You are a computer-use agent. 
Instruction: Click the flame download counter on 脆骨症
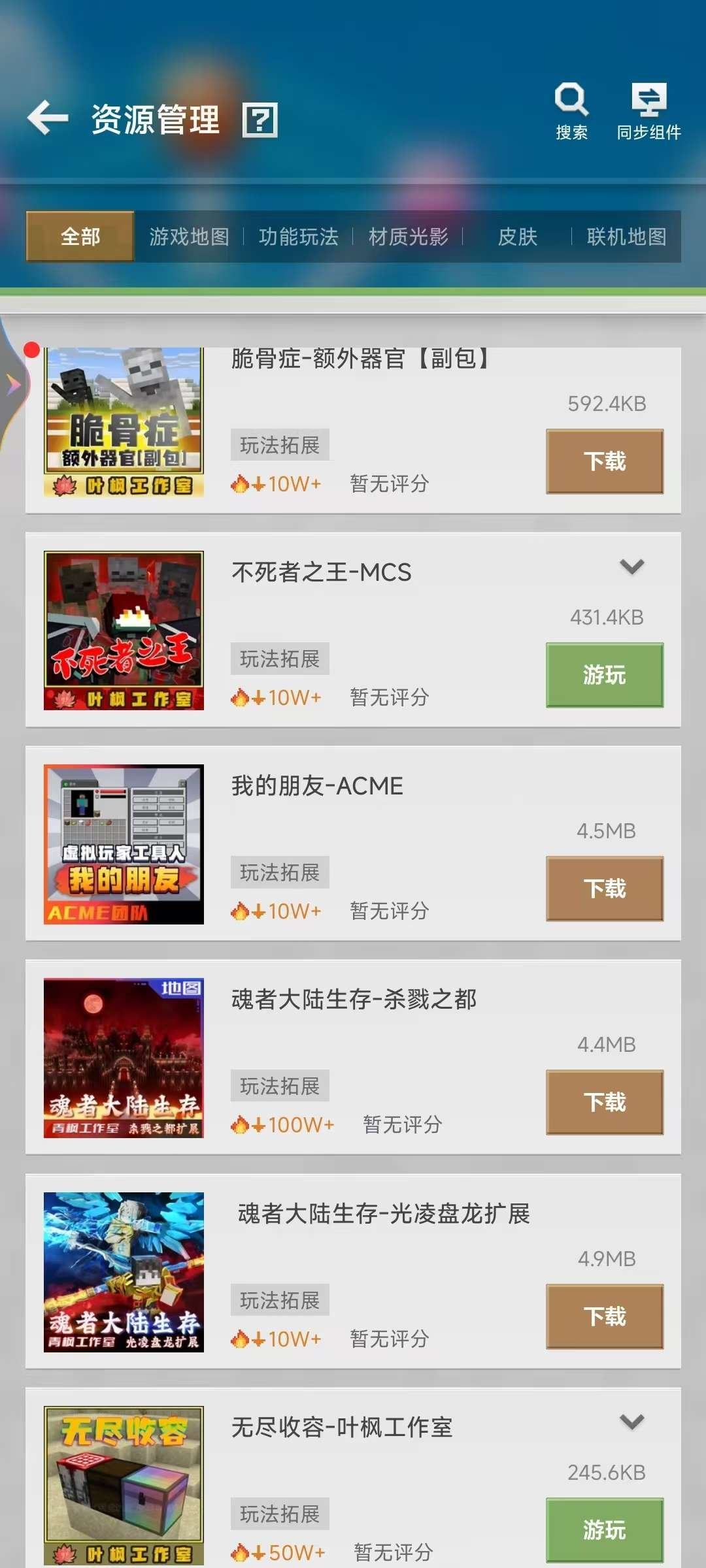[277, 483]
